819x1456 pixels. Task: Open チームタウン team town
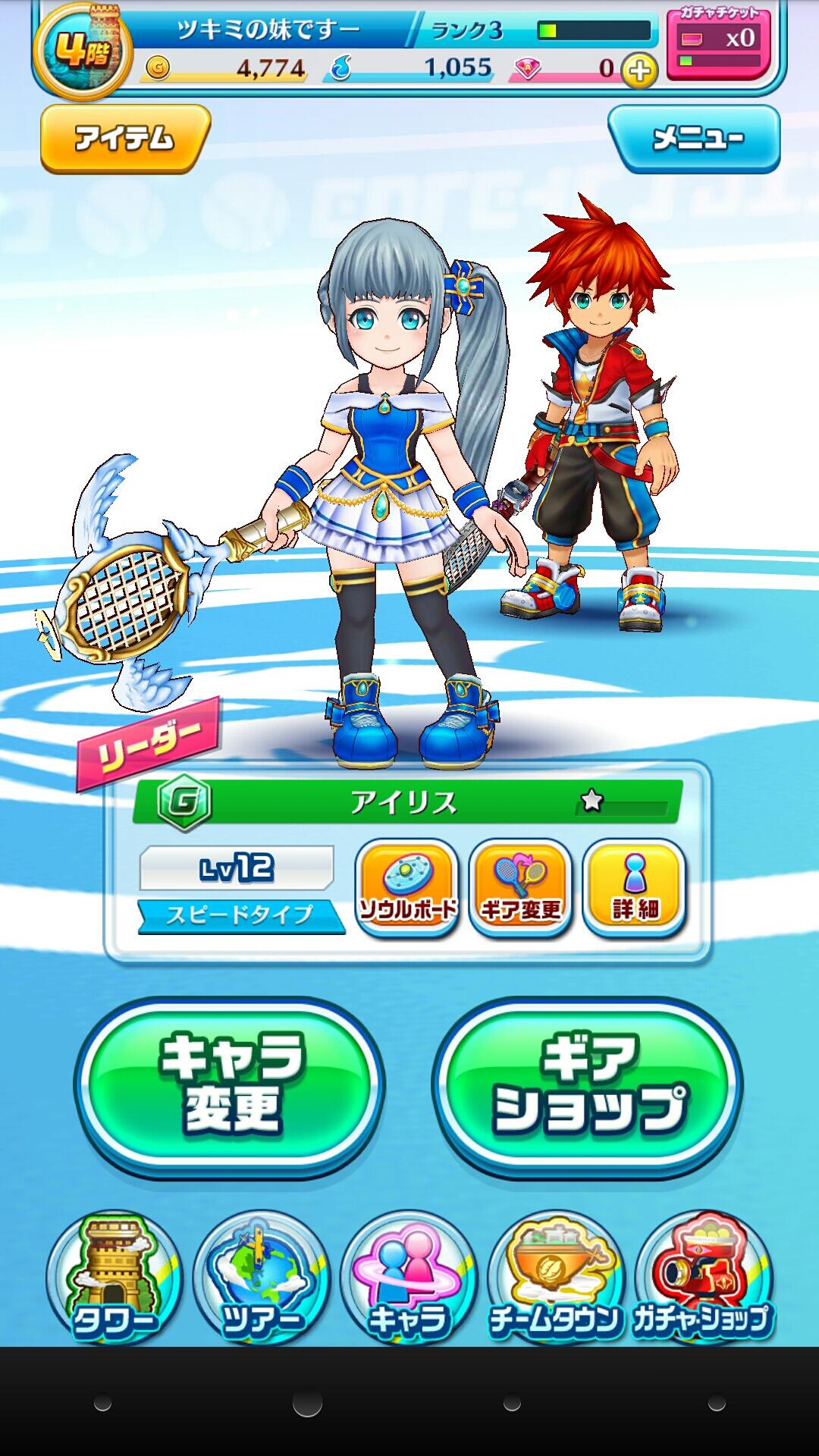pos(556,1278)
